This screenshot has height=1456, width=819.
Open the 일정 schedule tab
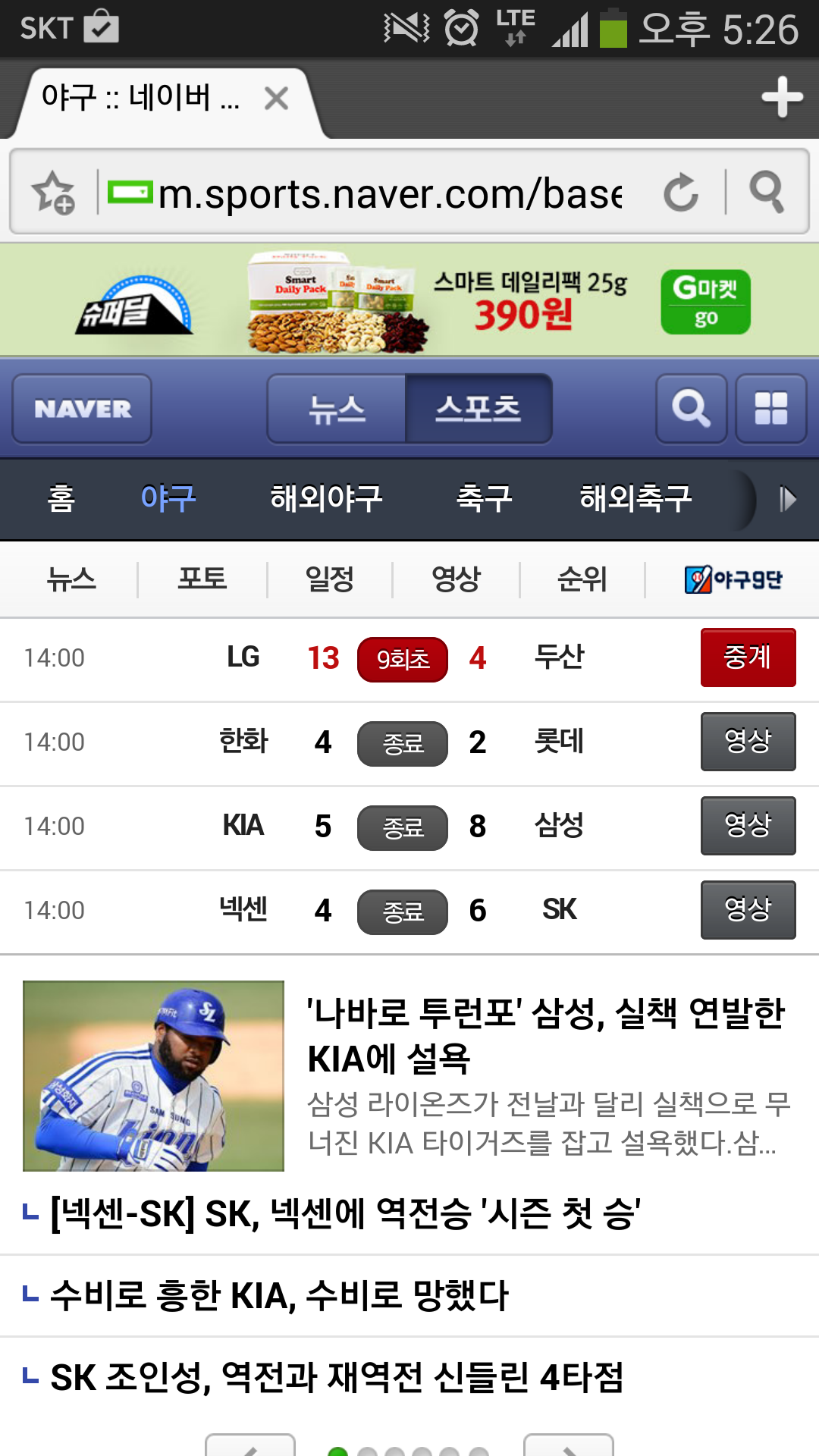(x=330, y=579)
